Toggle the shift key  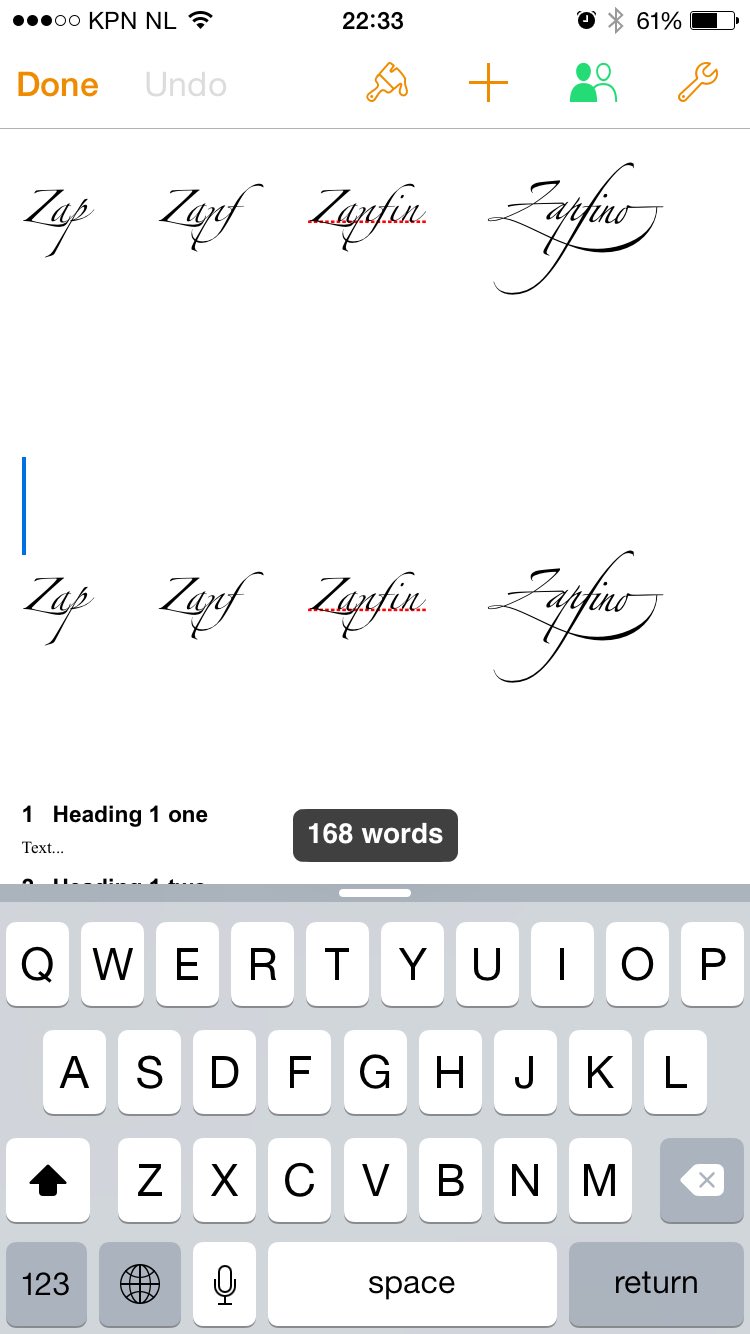click(48, 1181)
